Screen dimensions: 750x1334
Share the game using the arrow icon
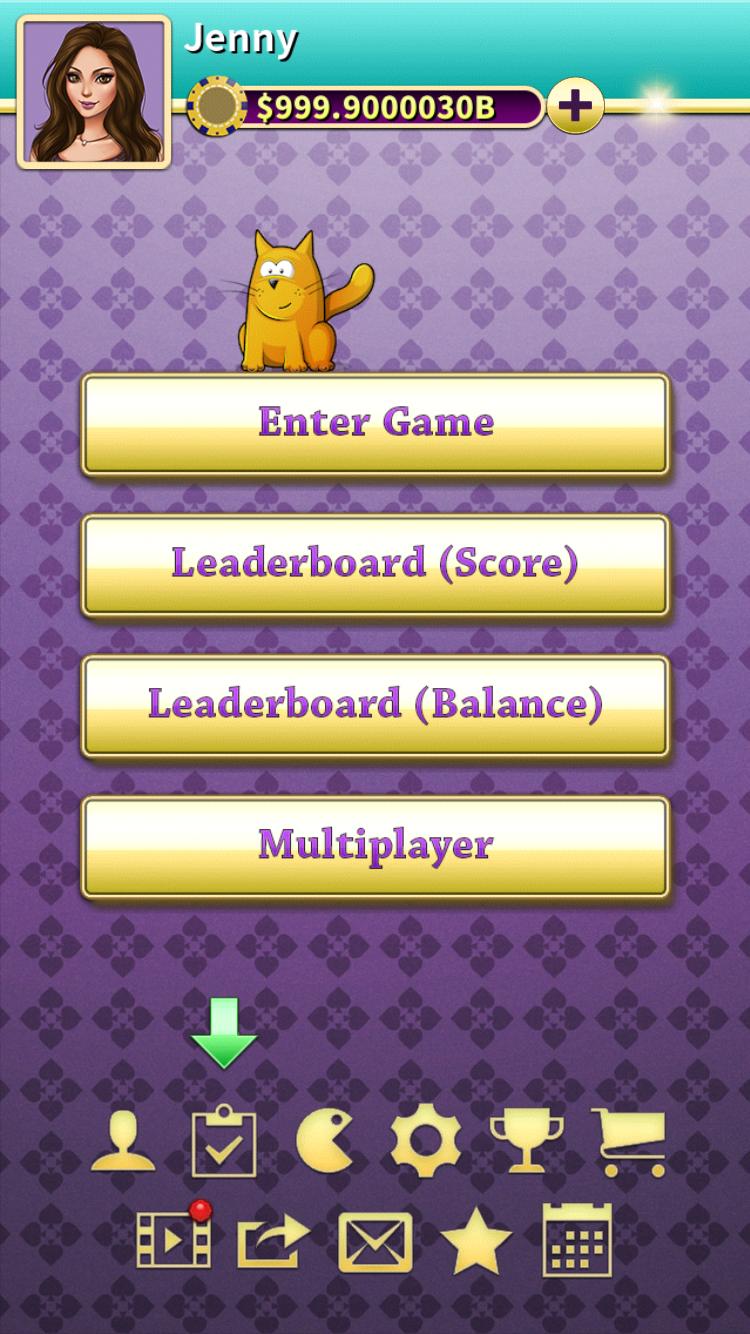[273, 1241]
